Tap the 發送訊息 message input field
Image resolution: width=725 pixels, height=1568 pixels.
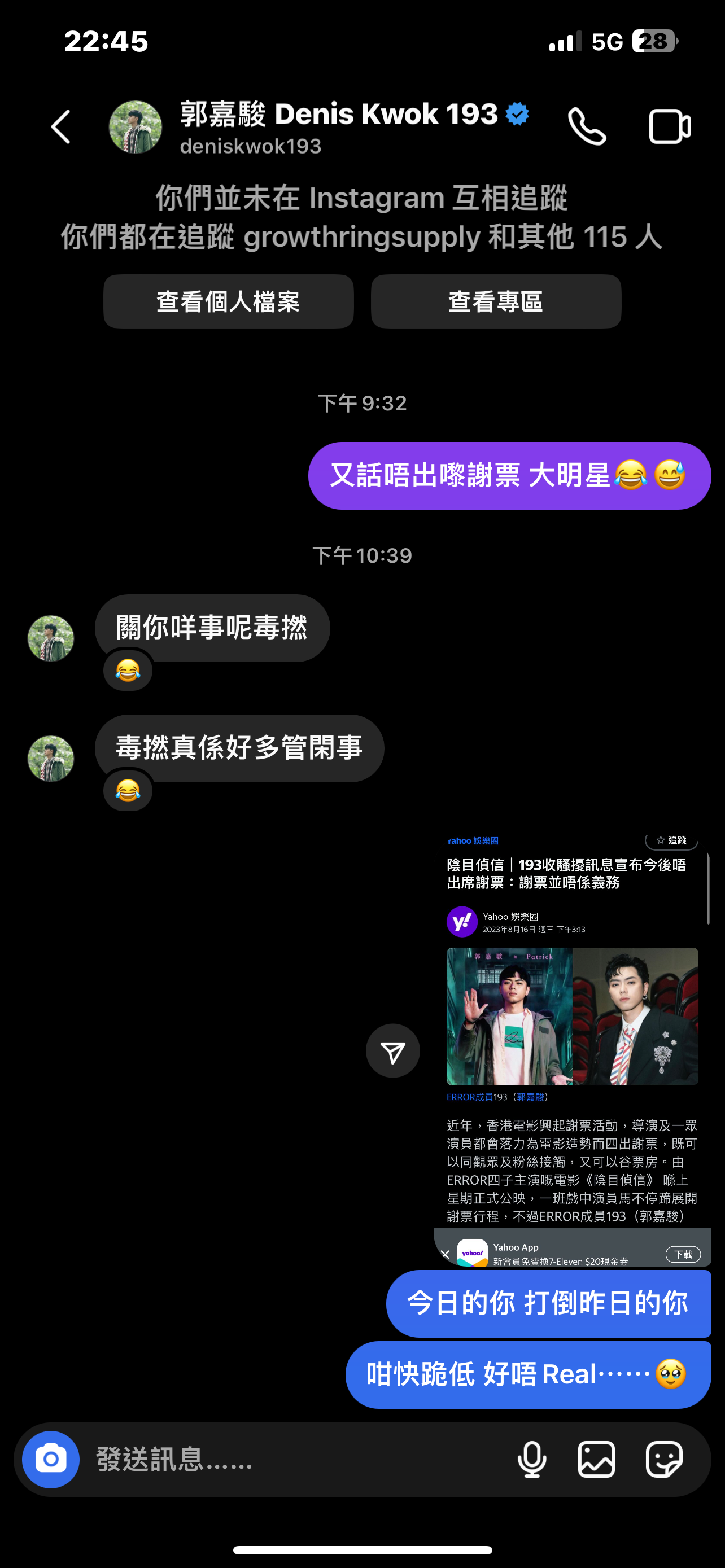coord(243,1460)
